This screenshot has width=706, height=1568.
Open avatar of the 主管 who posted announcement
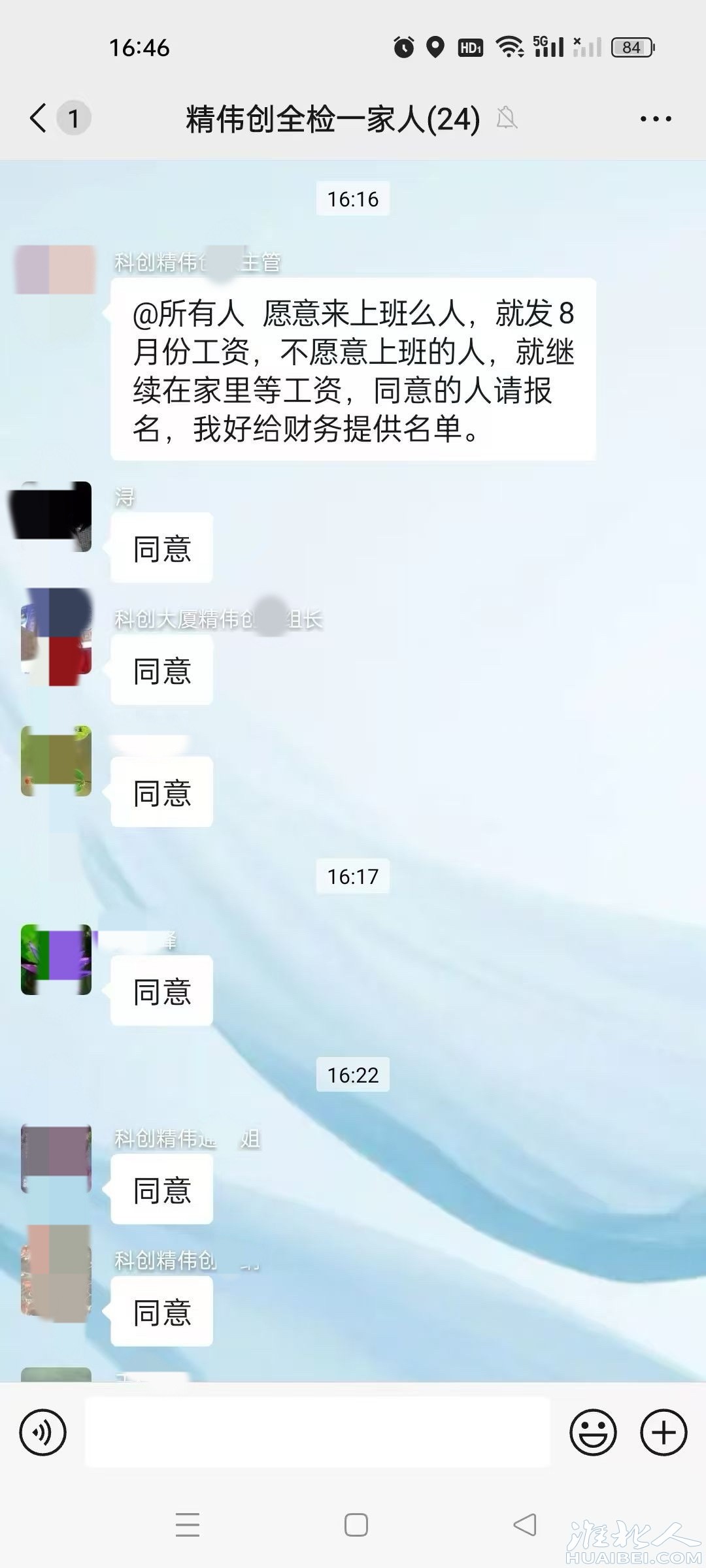point(56,269)
